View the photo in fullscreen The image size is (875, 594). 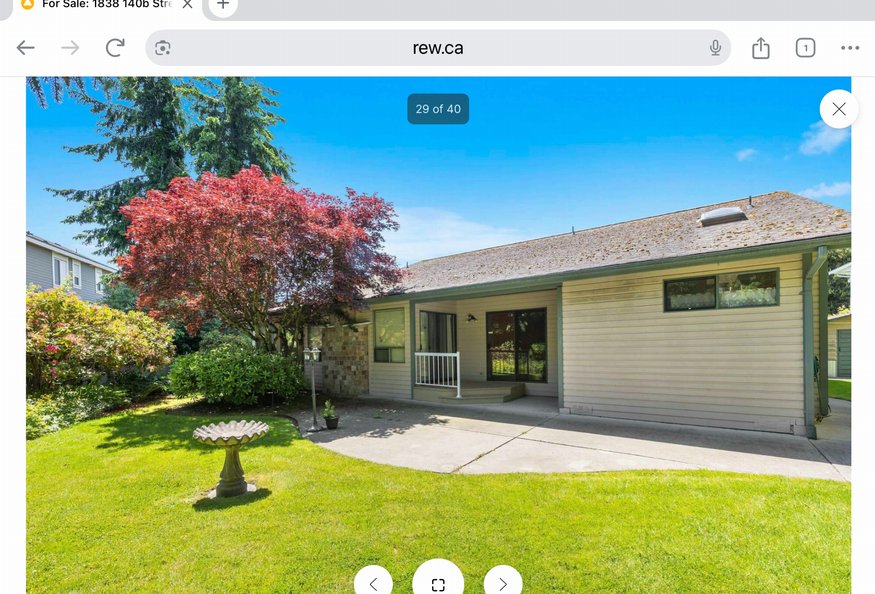pyautogui.click(x=438, y=583)
